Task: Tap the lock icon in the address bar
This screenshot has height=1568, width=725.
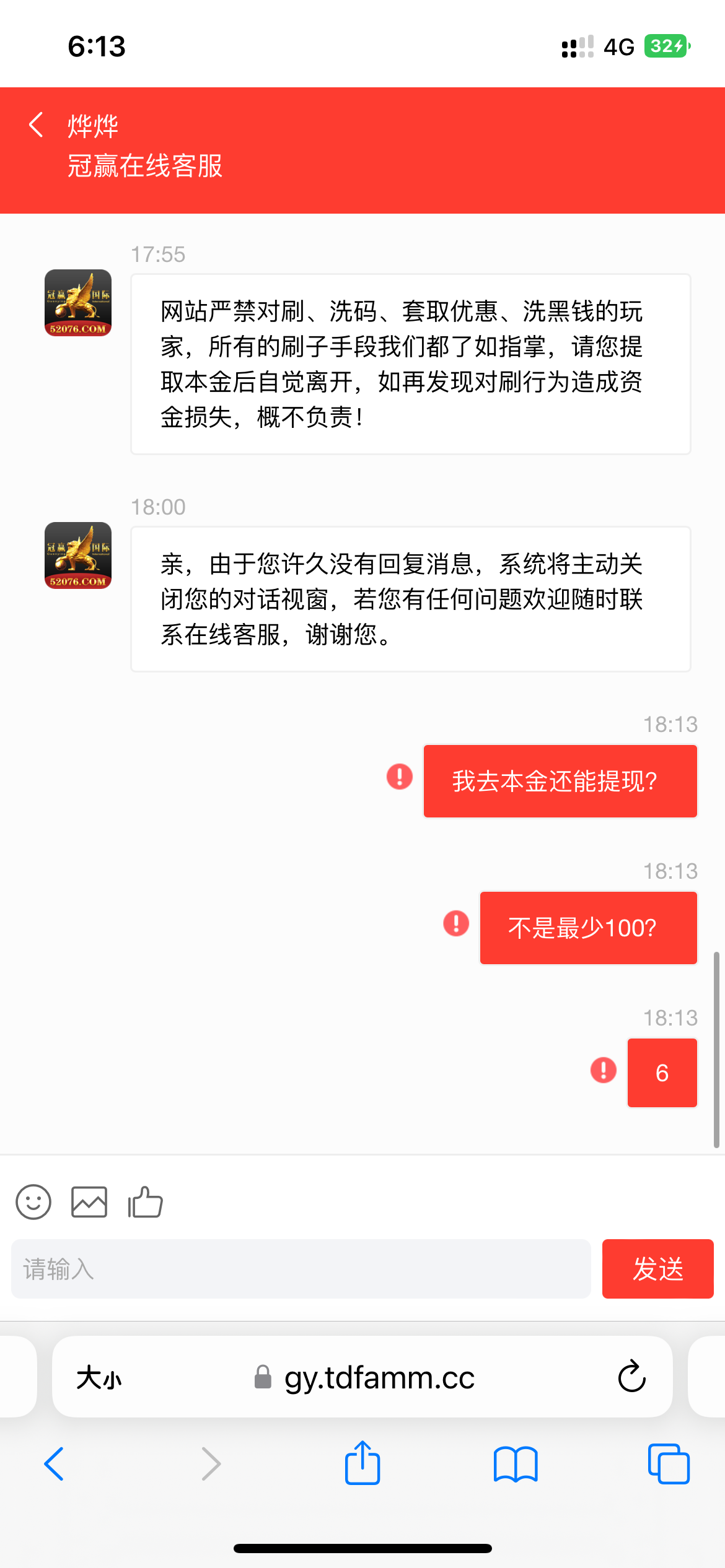Action: click(x=263, y=1377)
